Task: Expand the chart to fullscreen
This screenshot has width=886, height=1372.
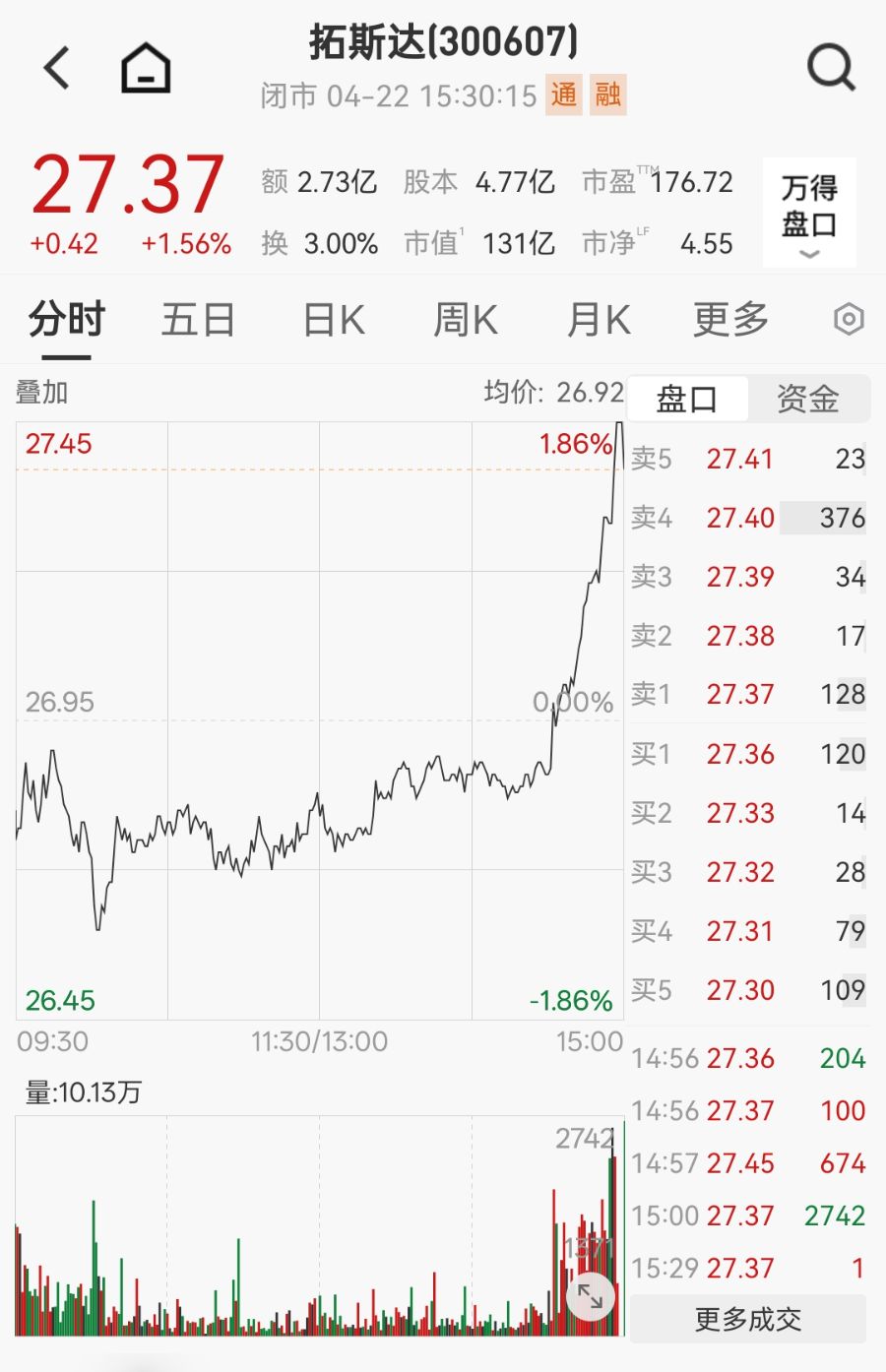Action: 590,1296
